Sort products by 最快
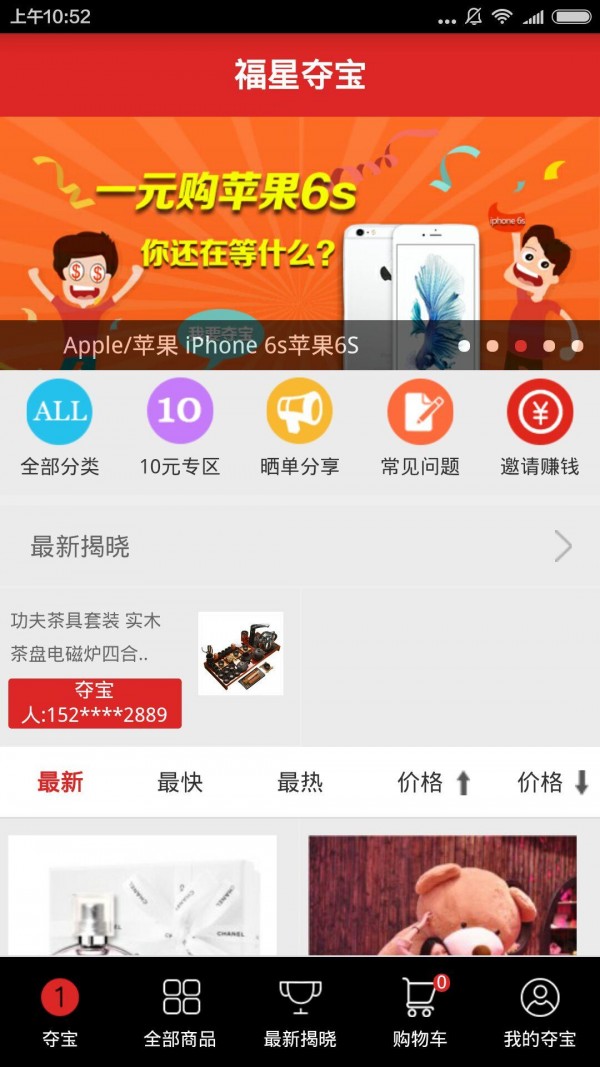 [x=180, y=782]
